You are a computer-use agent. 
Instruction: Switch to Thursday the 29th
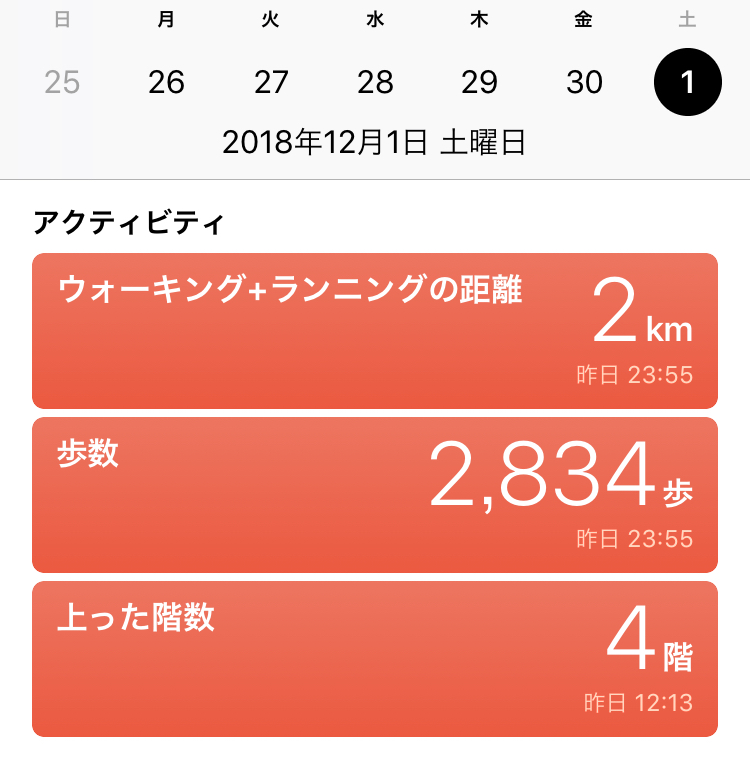[479, 82]
